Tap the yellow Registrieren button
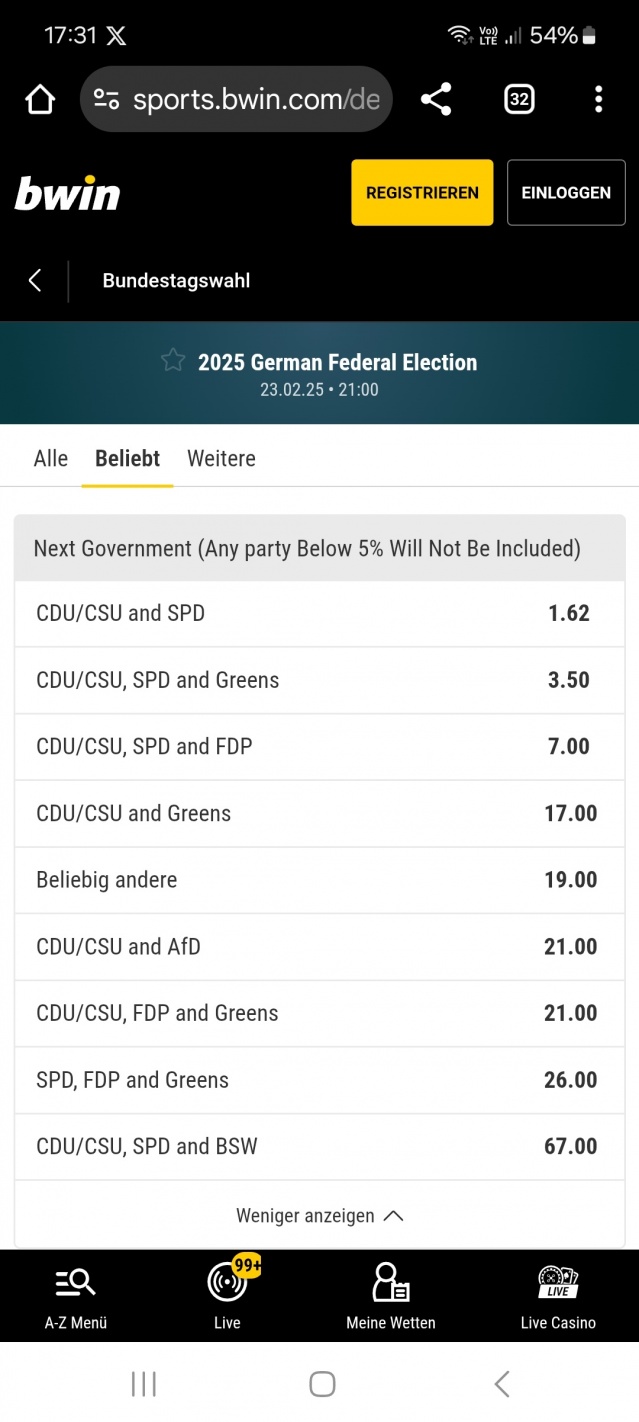 tap(422, 193)
